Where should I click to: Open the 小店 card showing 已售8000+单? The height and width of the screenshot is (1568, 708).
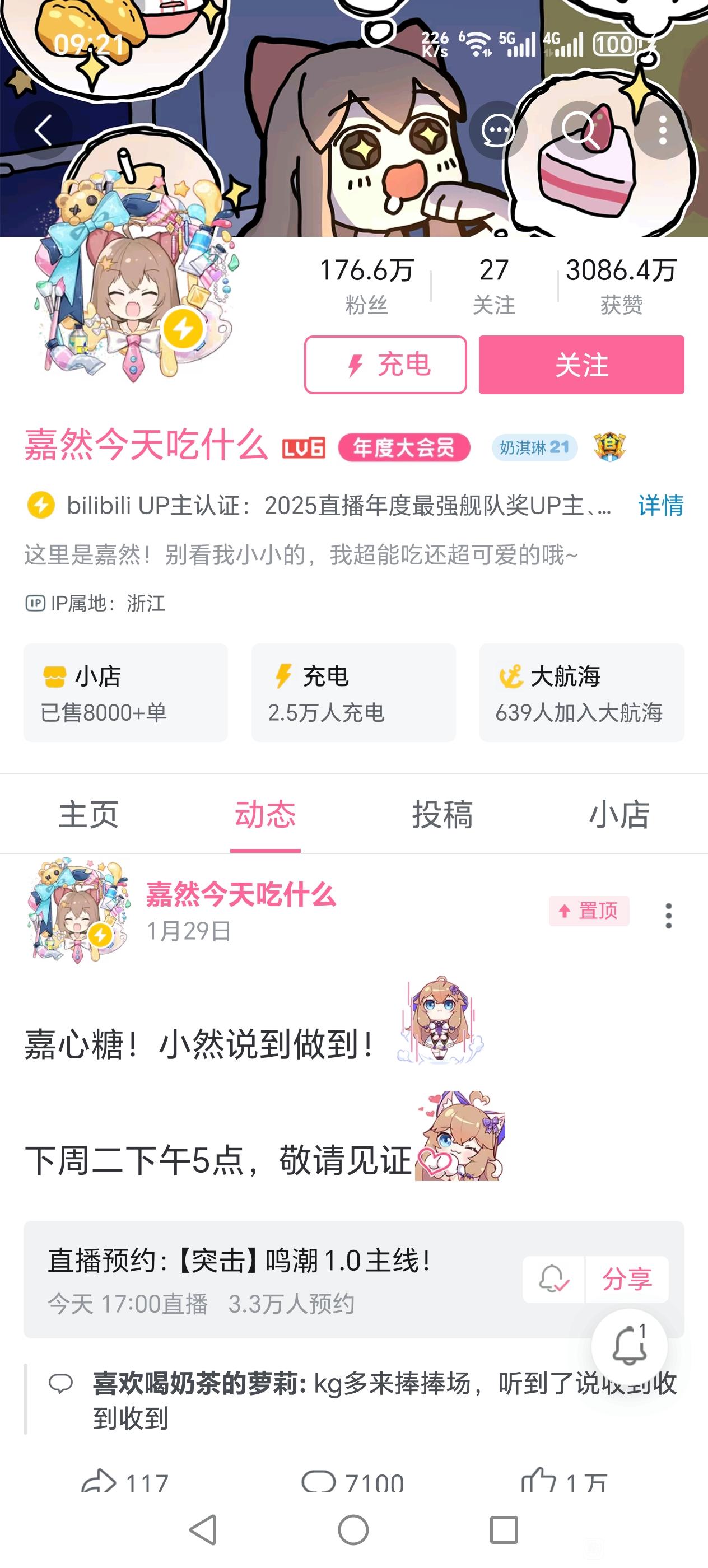coord(125,692)
